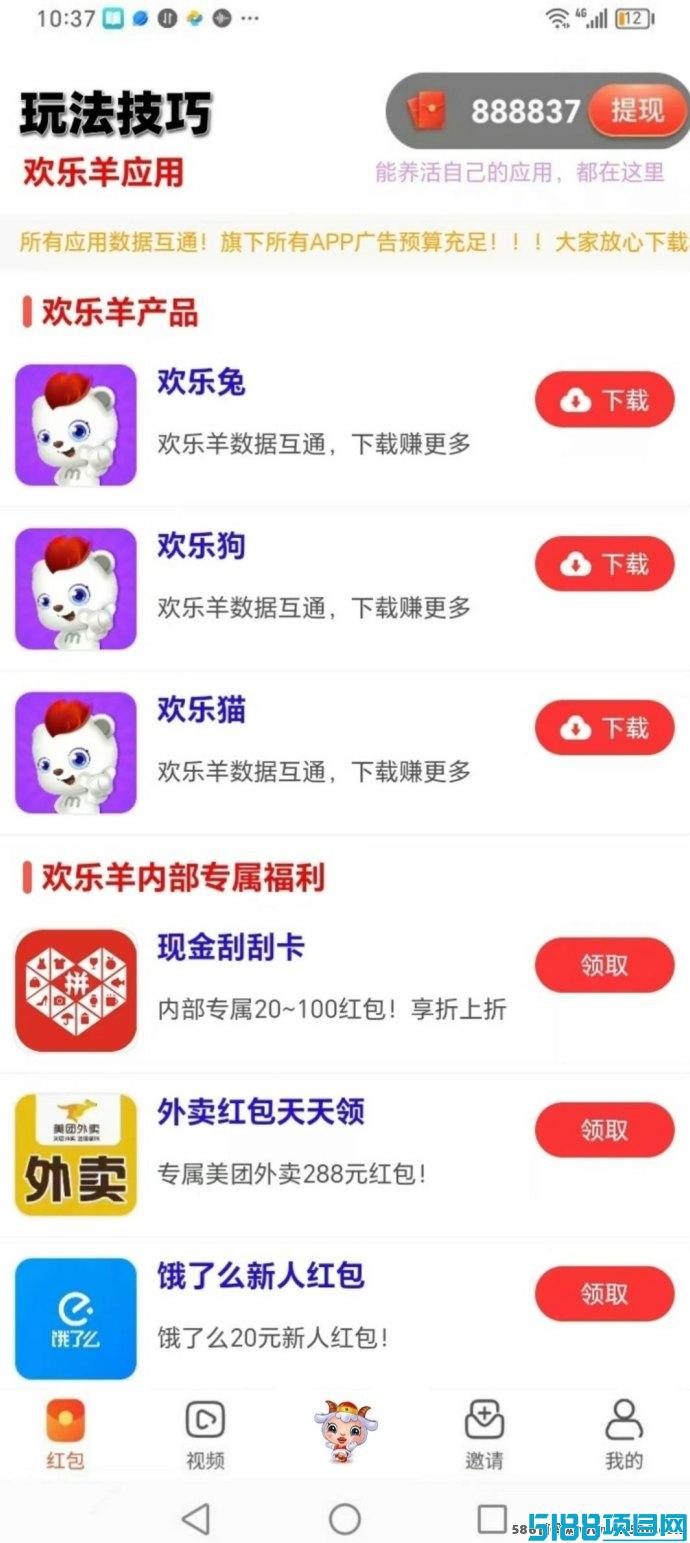The width and height of the screenshot is (690, 1543).
Task: Return to the home screen
Action: (345, 1519)
